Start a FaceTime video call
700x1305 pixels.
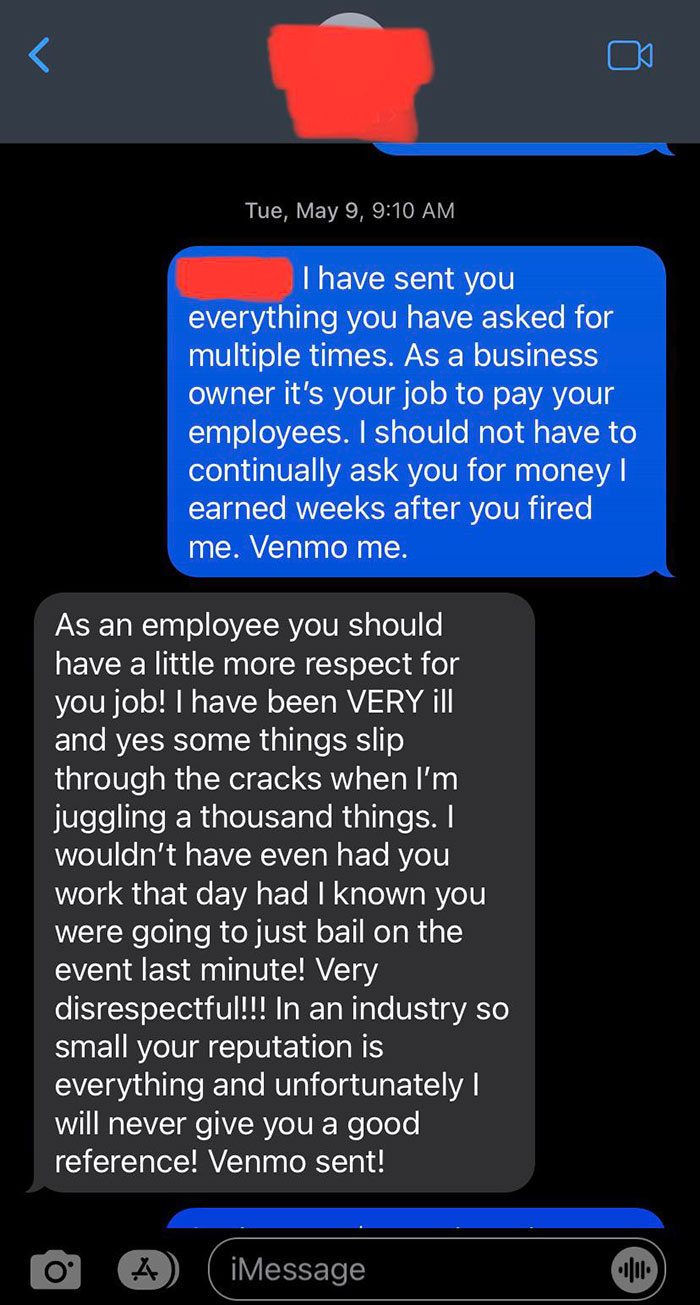pyautogui.click(x=630, y=56)
